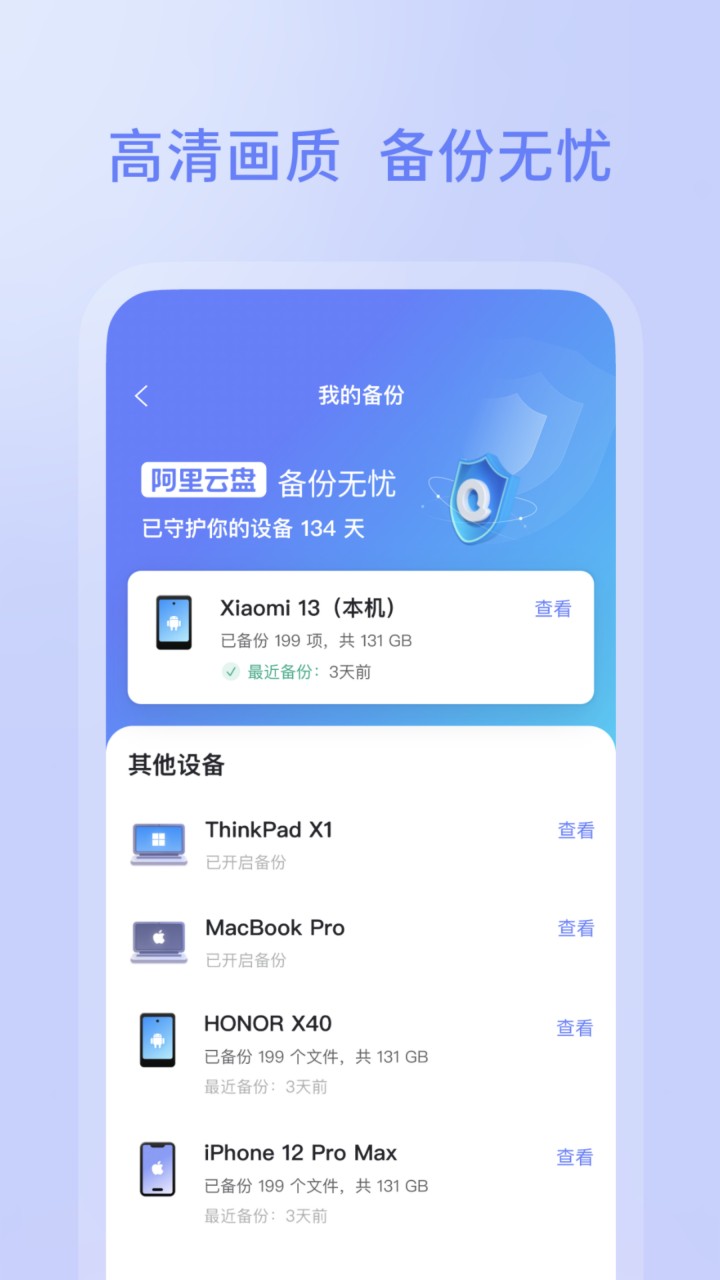Viewport: 720px width, 1280px height.
Task: Open 查看 for Xiaomi 13 backup
Action: coord(553,608)
